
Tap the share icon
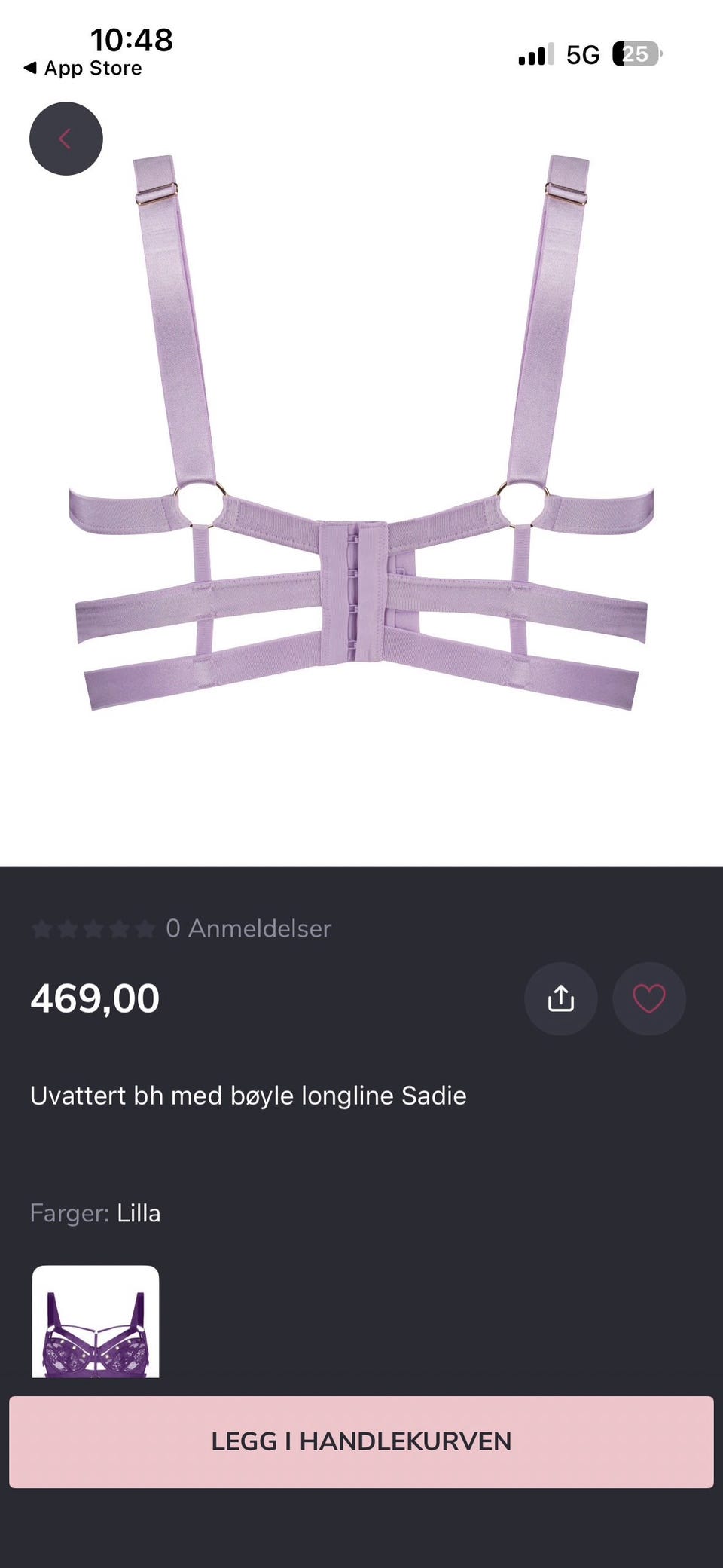click(560, 998)
